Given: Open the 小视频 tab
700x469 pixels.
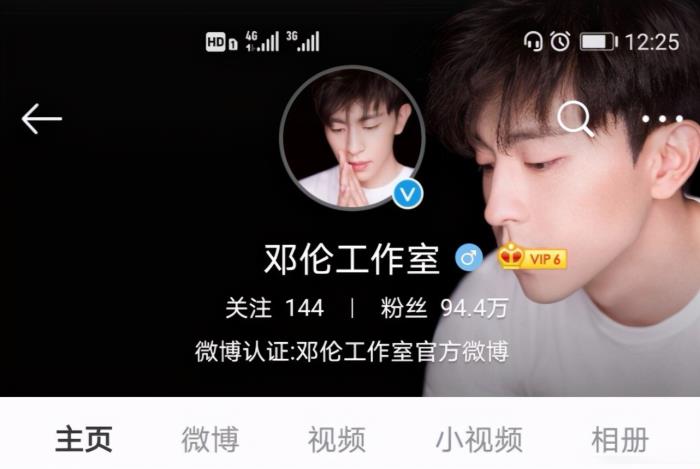Looking at the screenshot, I should pos(478,439).
